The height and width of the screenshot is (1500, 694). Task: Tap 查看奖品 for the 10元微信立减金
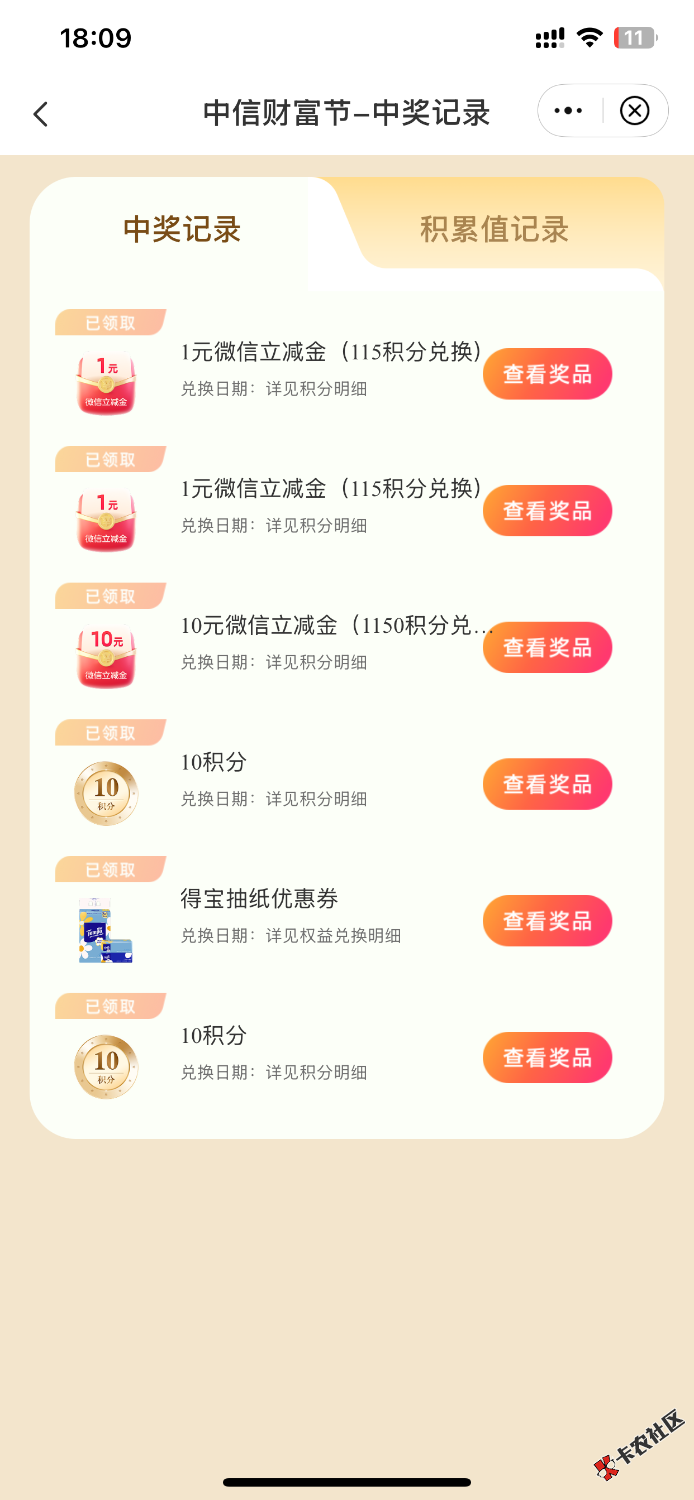pyautogui.click(x=547, y=648)
